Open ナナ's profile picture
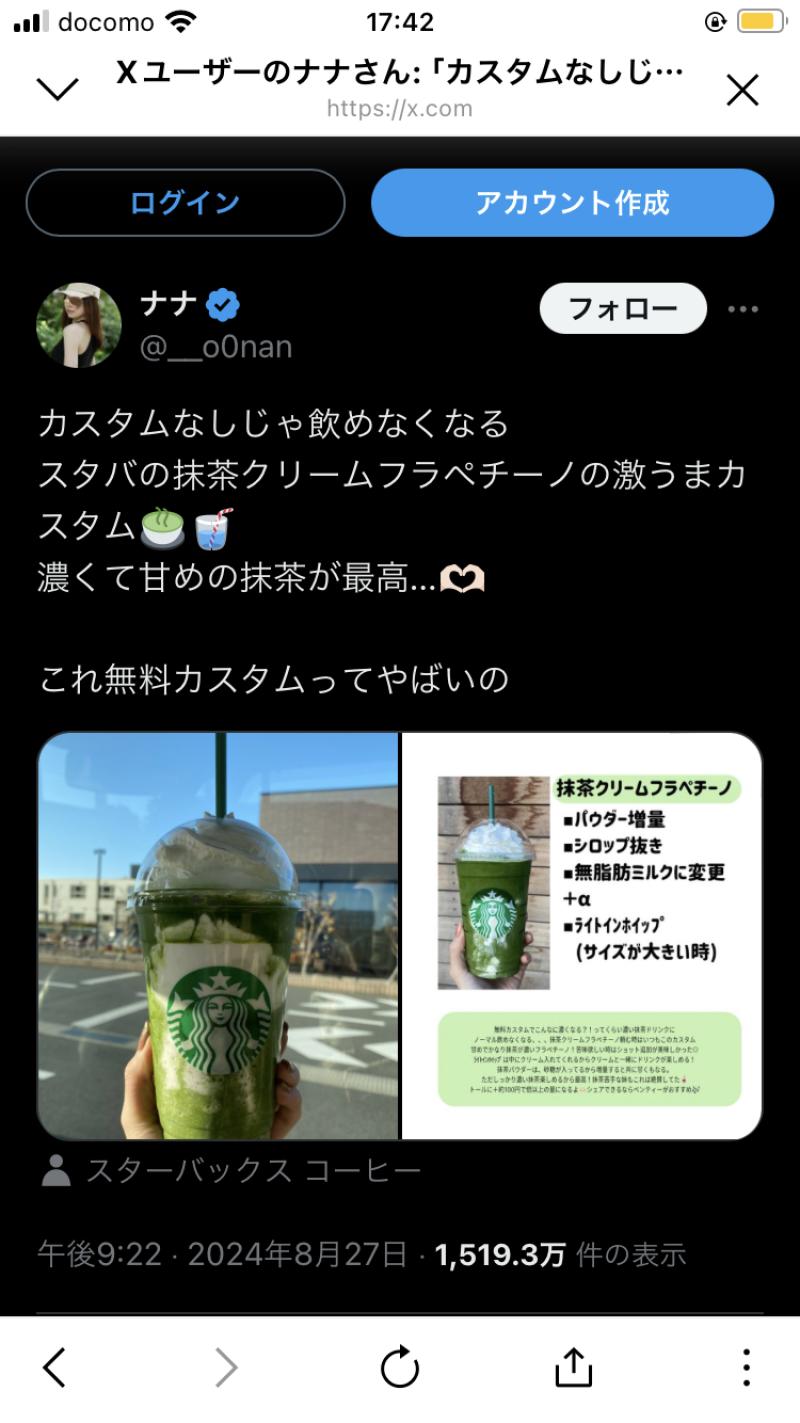Screen dimensions: 800x1423 (79, 325)
